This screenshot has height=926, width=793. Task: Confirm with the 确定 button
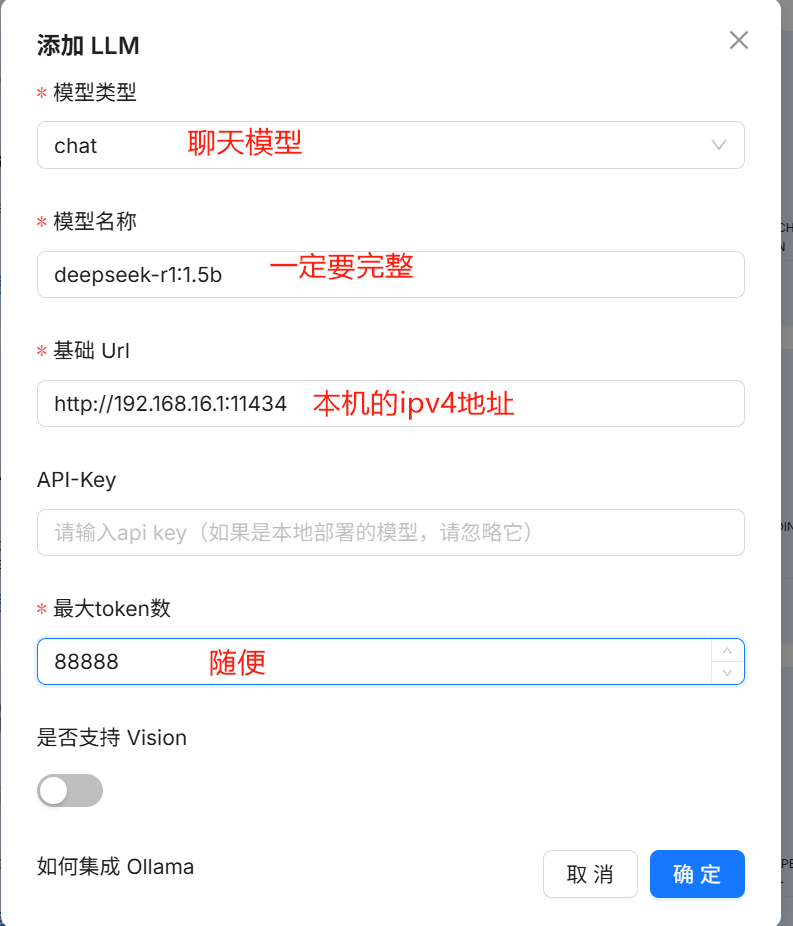[x=697, y=874]
